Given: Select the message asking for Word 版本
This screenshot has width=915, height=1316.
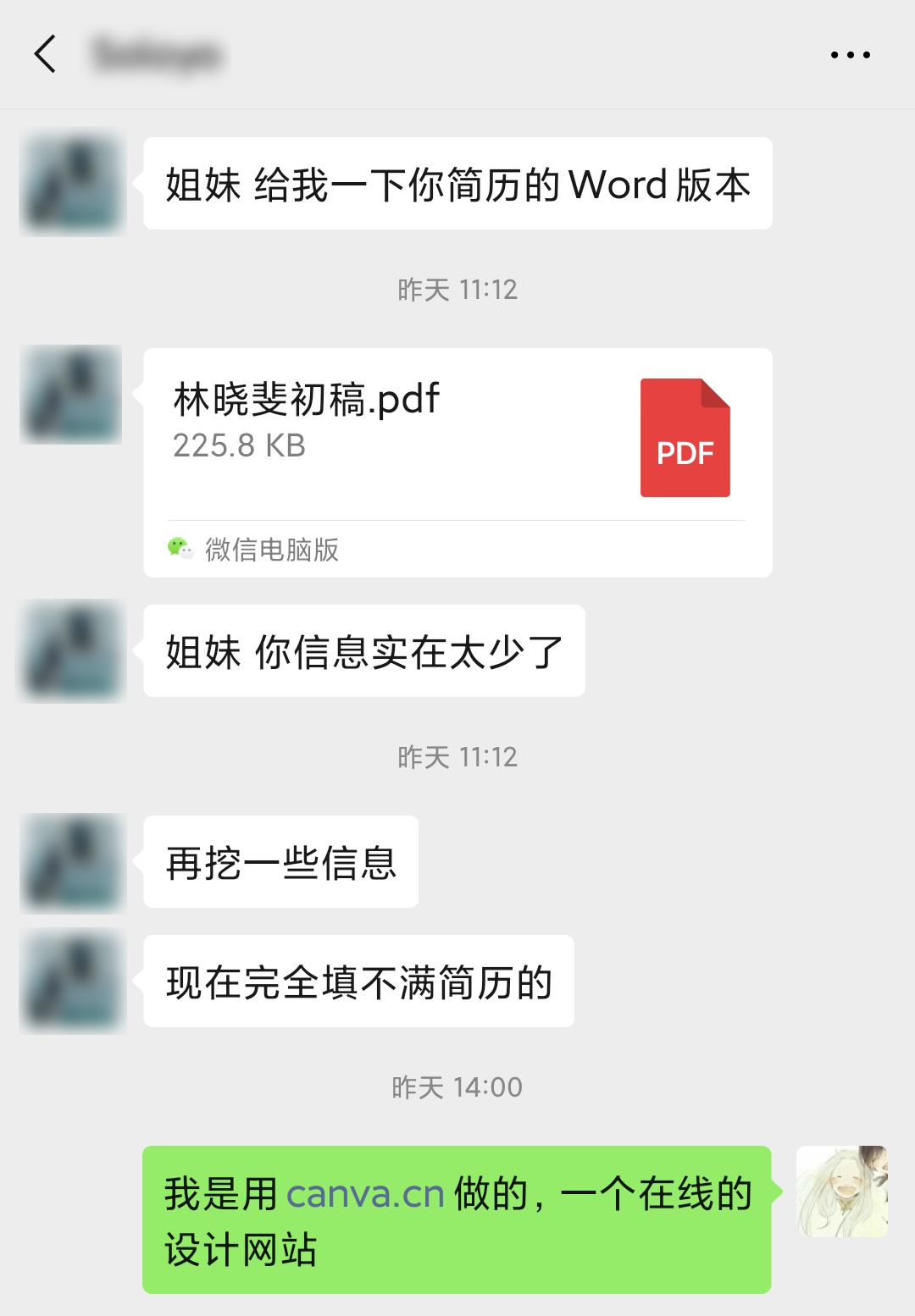Looking at the screenshot, I should point(457,185).
